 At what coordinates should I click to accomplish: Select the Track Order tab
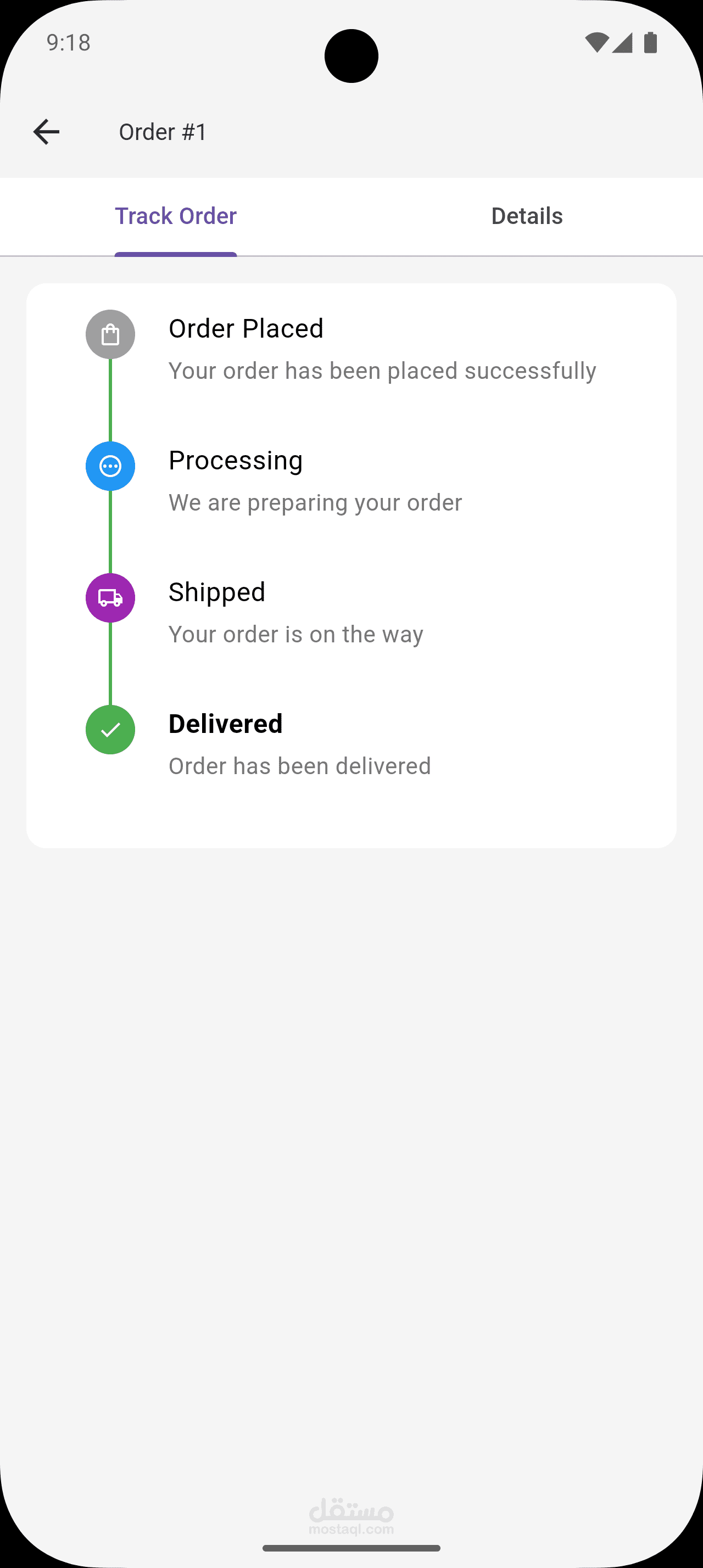[x=176, y=216]
